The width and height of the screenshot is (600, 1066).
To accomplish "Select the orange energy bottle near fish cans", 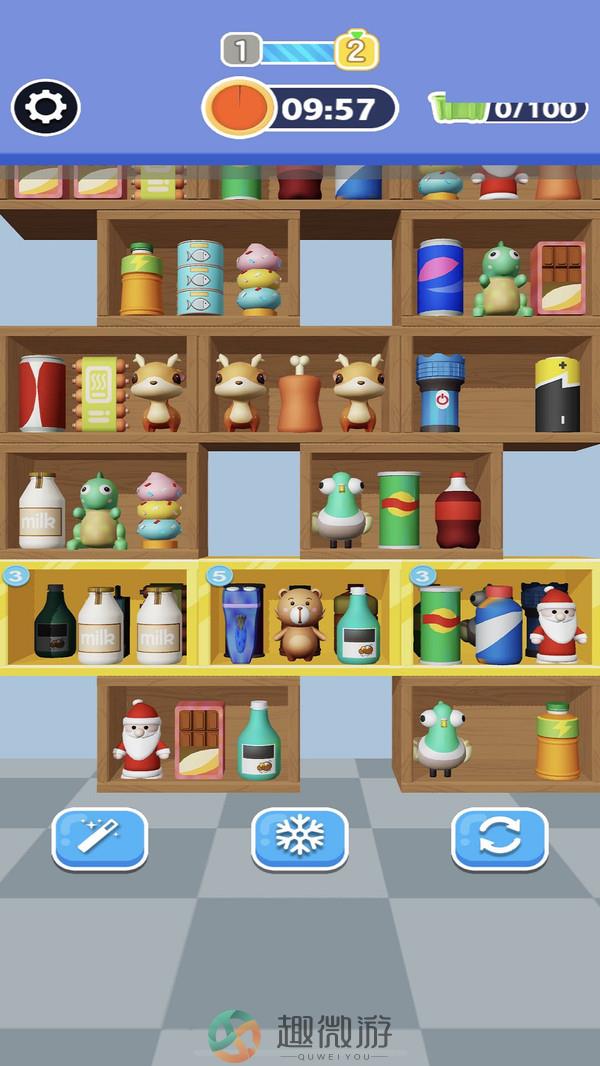I will coord(141,280).
